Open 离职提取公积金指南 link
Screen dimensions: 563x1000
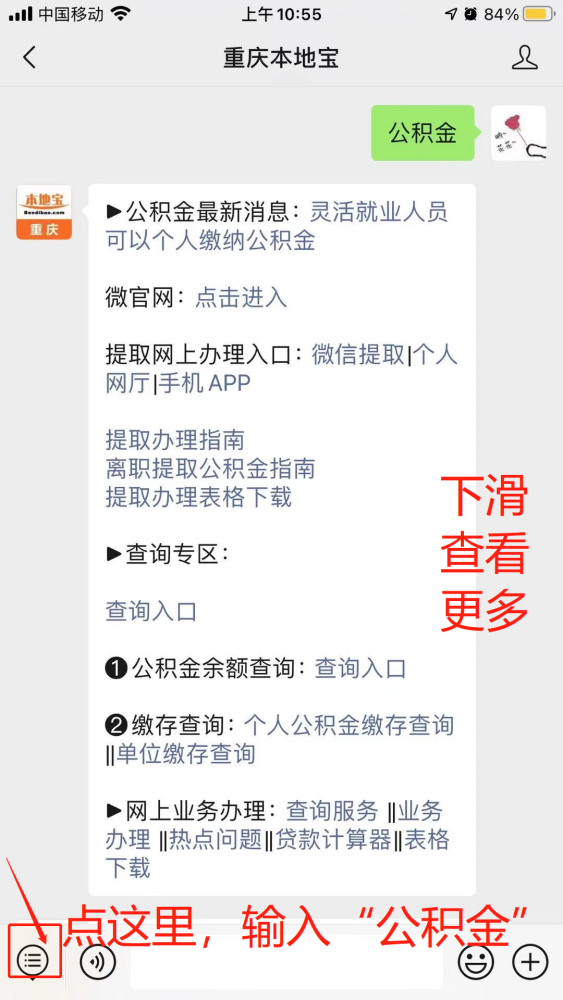210,469
